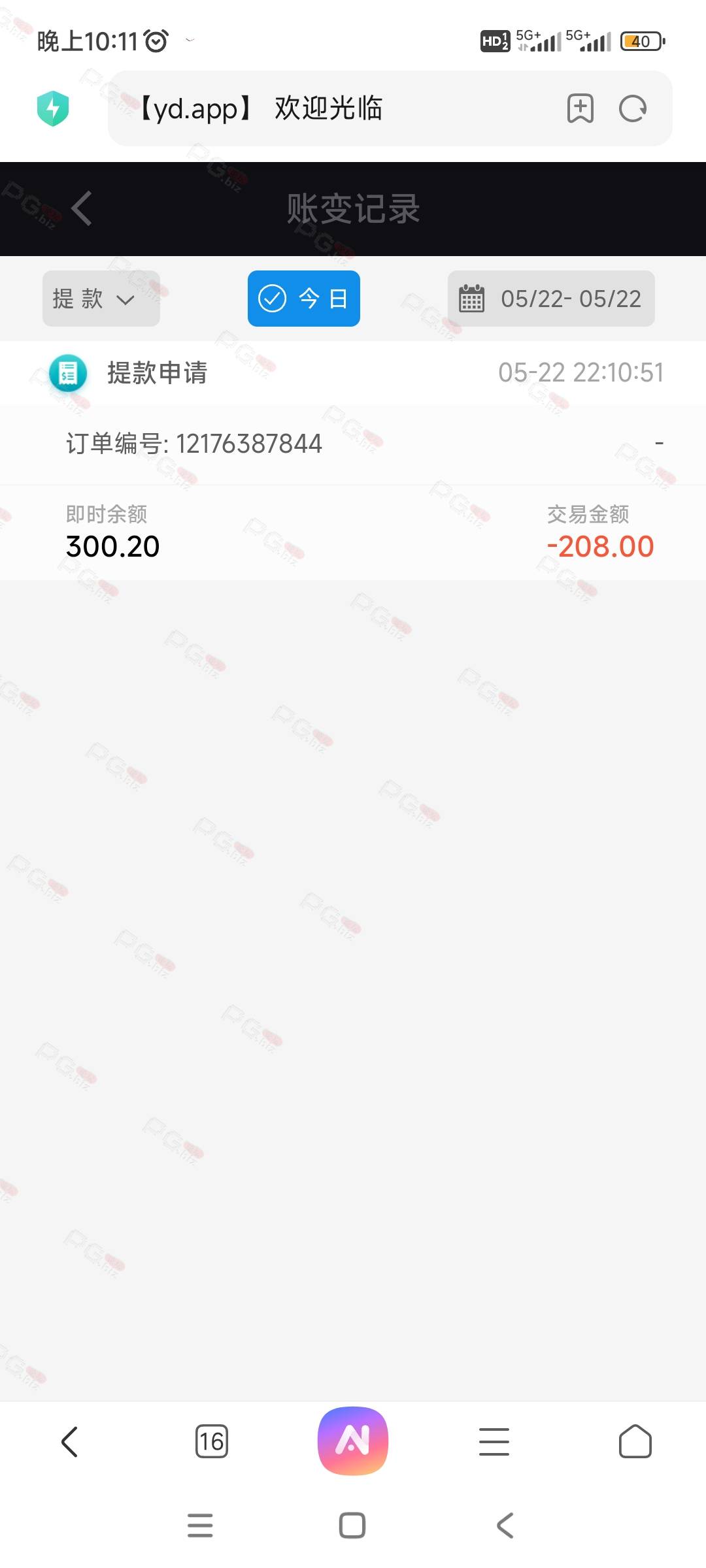Open the AI assistant button in the toolbar
706x1568 pixels.
click(353, 1441)
